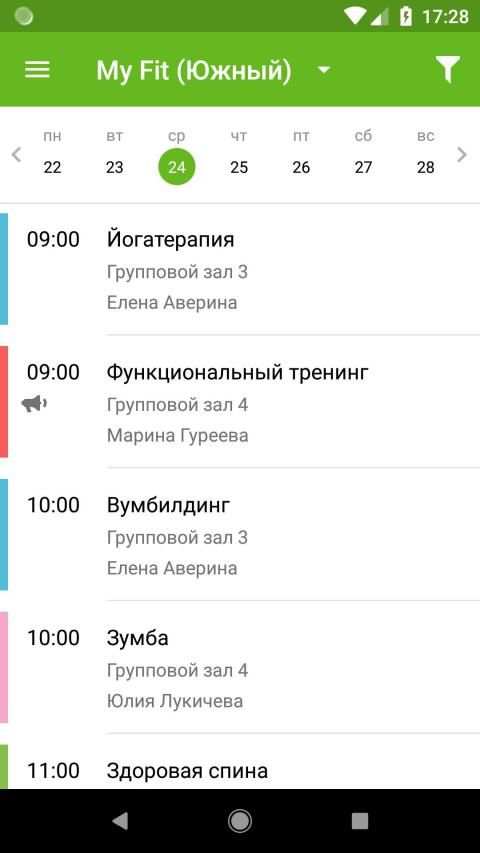
Task: Open the Функциональный тренинг class
Action: (240, 402)
